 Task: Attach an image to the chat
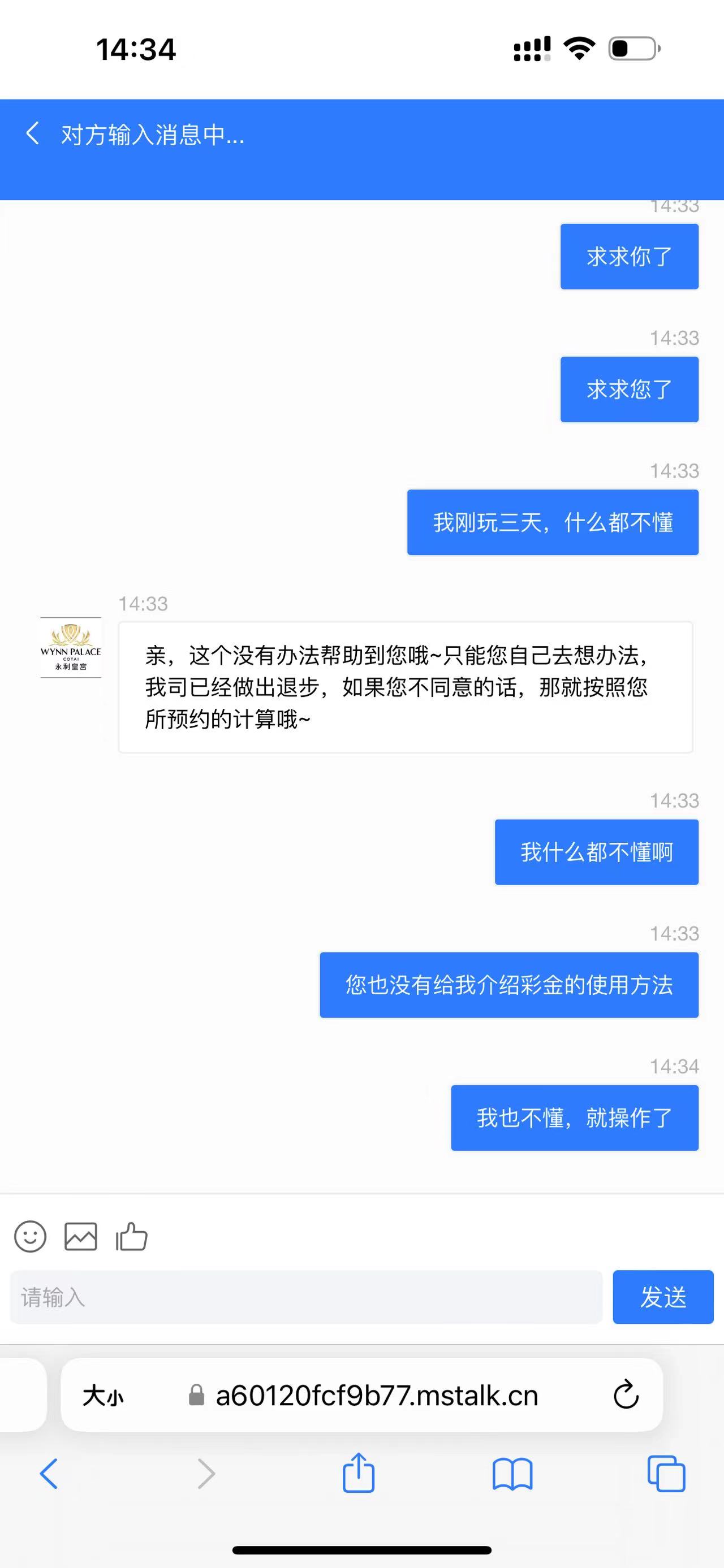(x=80, y=1236)
